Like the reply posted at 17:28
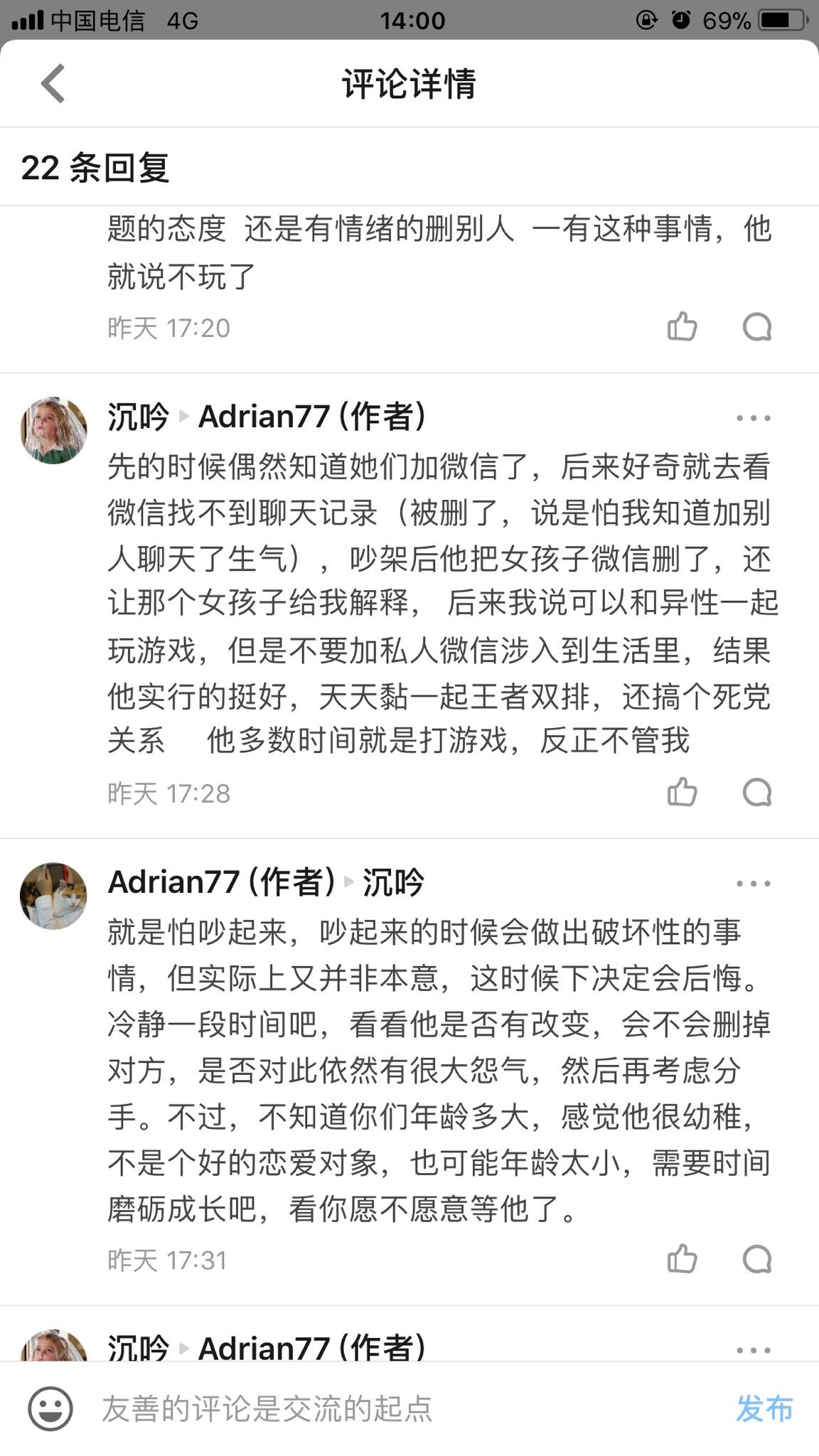Image resolution: width=819 pixels, height=1456 pixels. click(682, 793)
